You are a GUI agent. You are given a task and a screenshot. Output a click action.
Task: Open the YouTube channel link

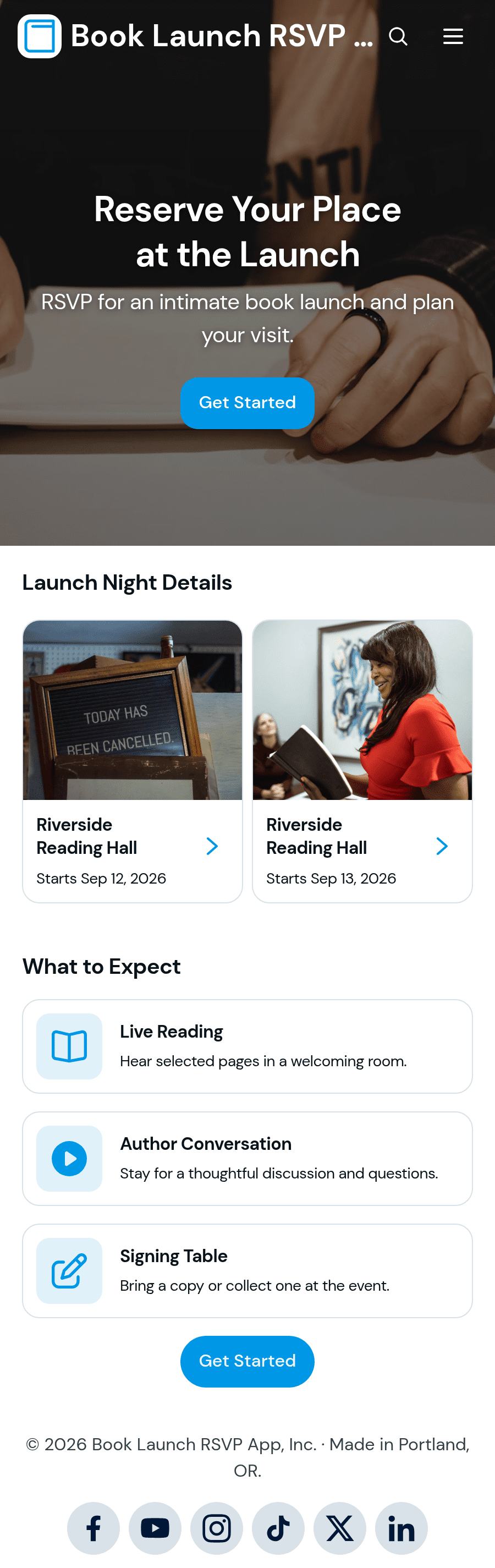pyautogui.click(x=155, y=1528)
